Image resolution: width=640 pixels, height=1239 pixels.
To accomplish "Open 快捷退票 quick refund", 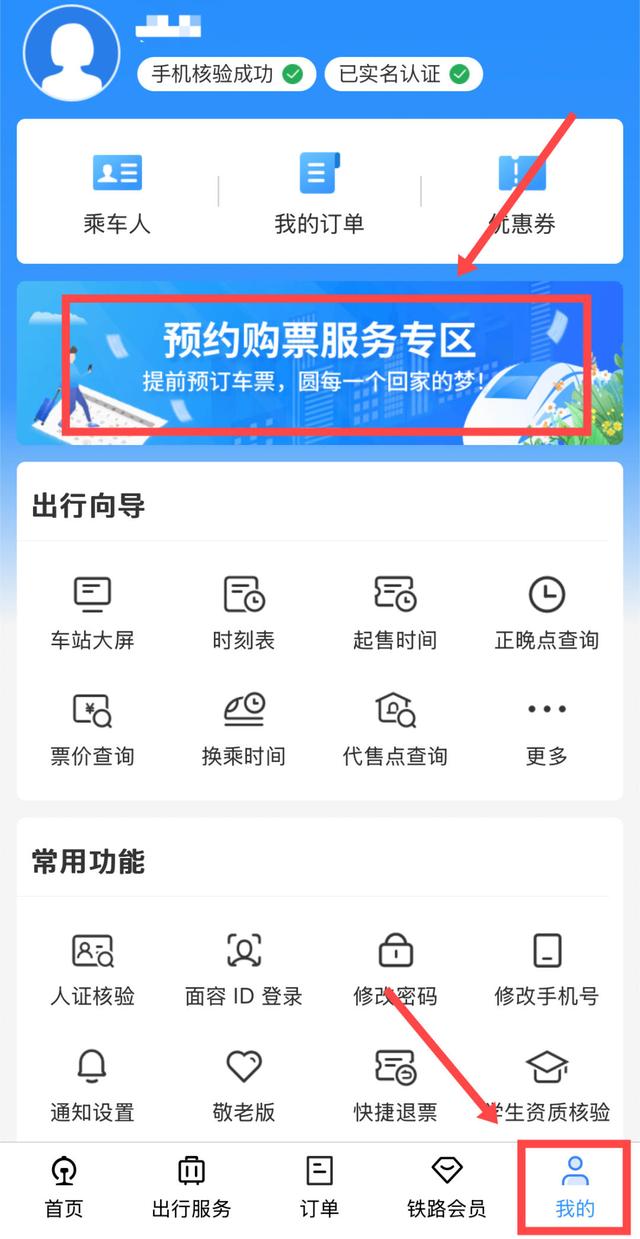I will (x=395, y=1083).
